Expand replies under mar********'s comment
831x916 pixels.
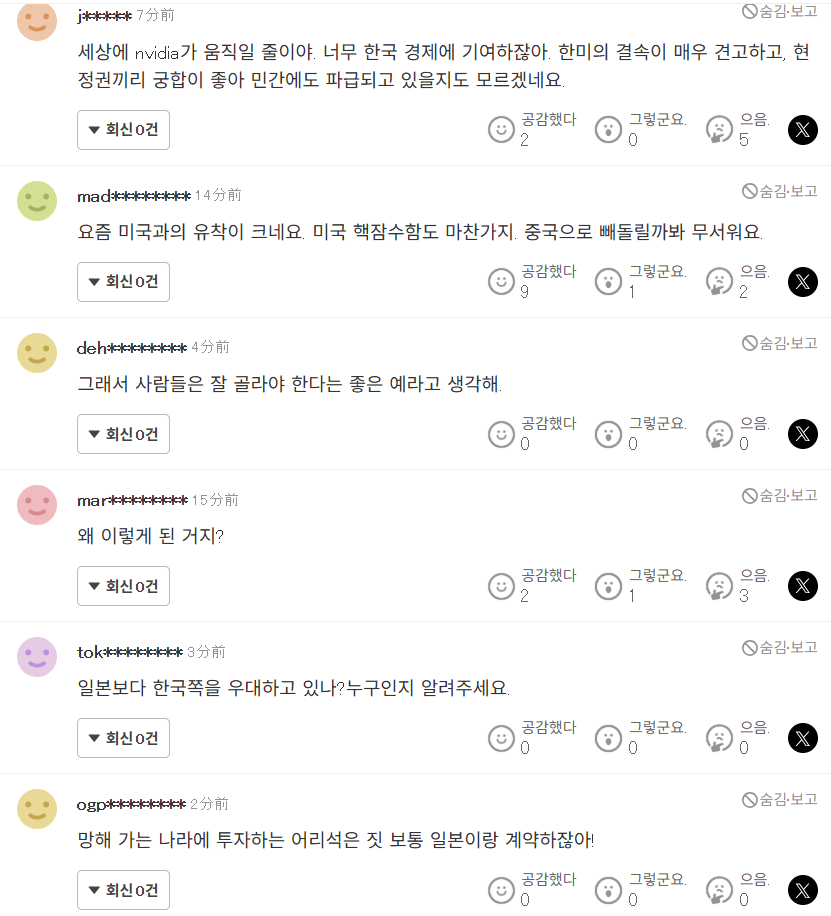pos(123,586)
